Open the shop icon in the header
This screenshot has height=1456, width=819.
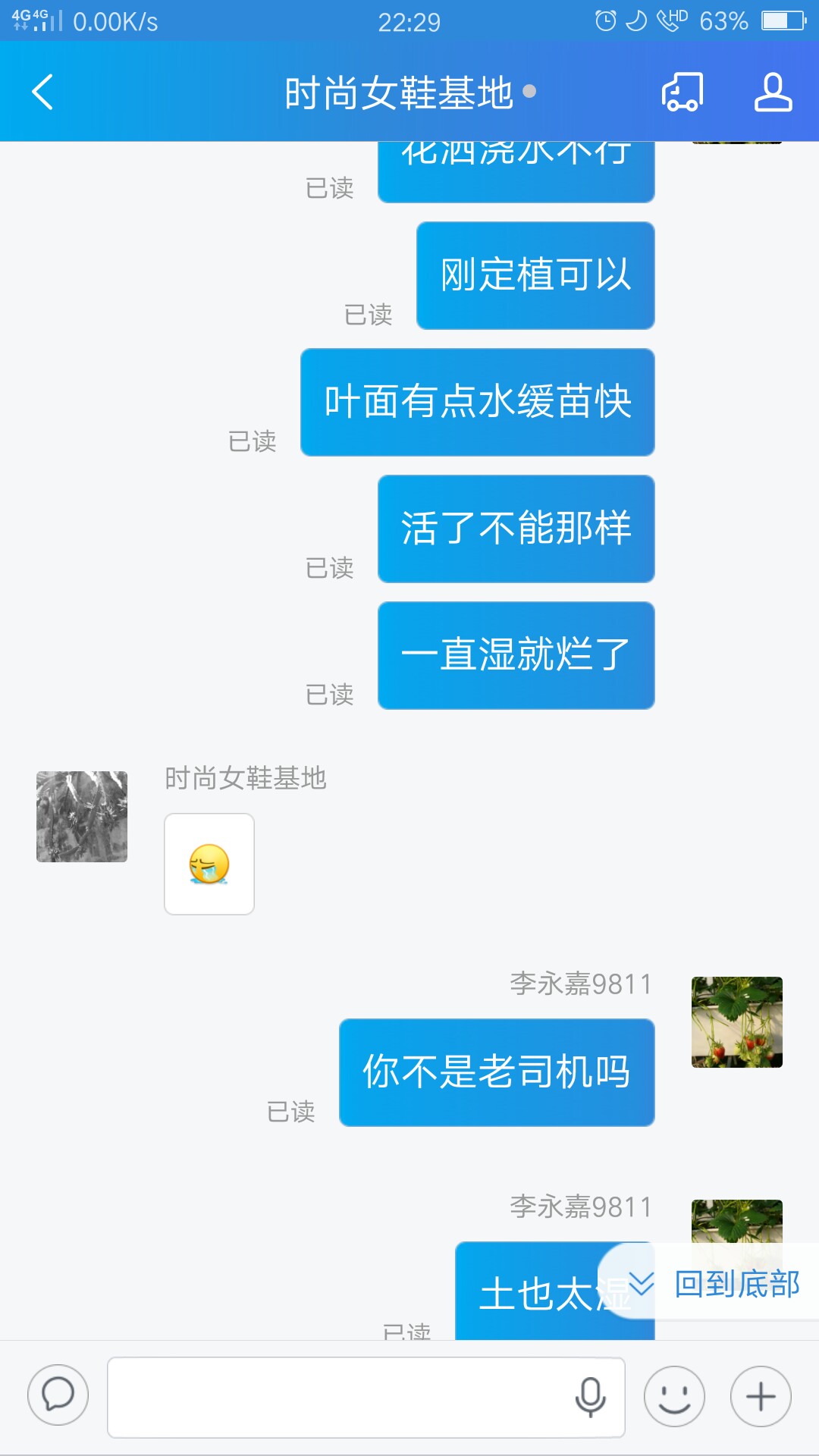point(682,93)
